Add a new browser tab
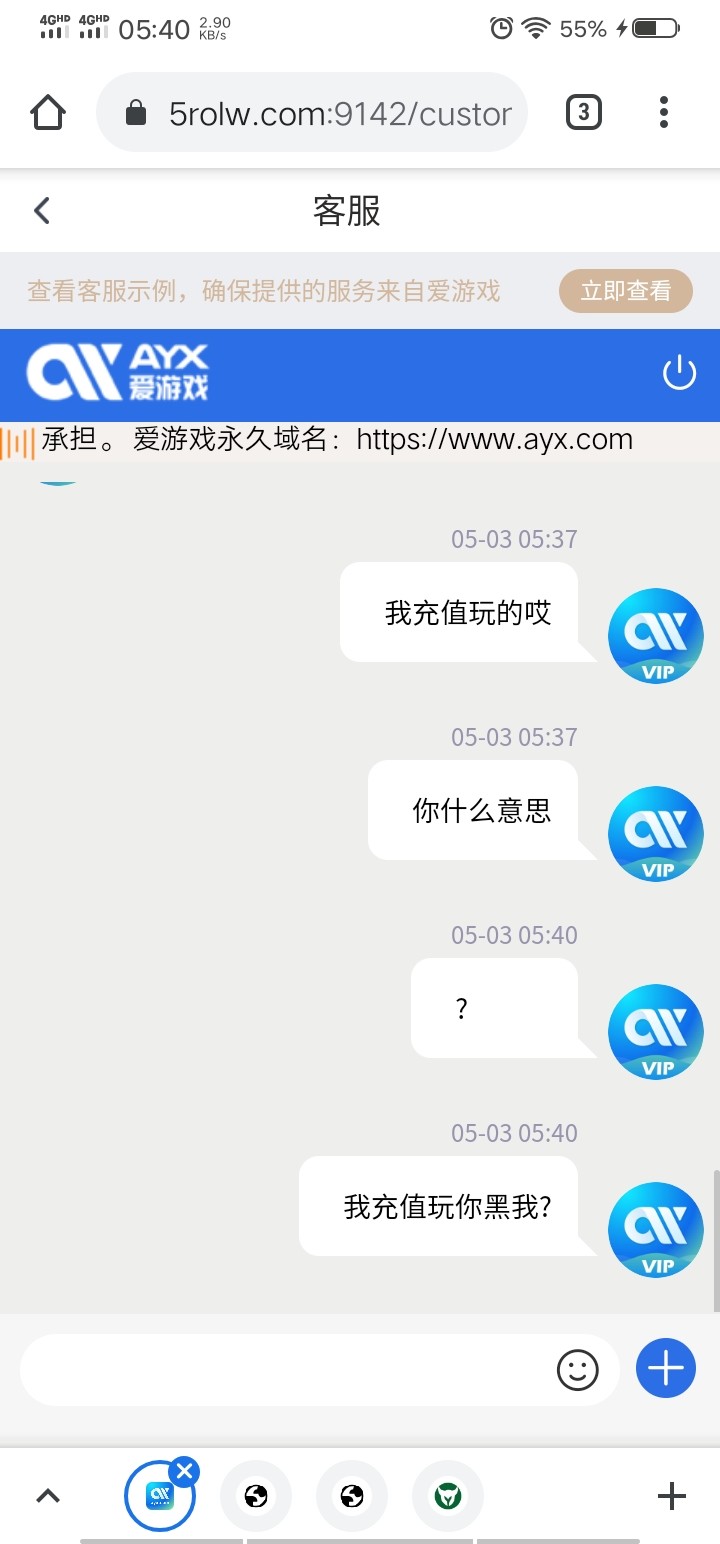720x1544 pixels. pyautogui.click(x=672, y=1496)
